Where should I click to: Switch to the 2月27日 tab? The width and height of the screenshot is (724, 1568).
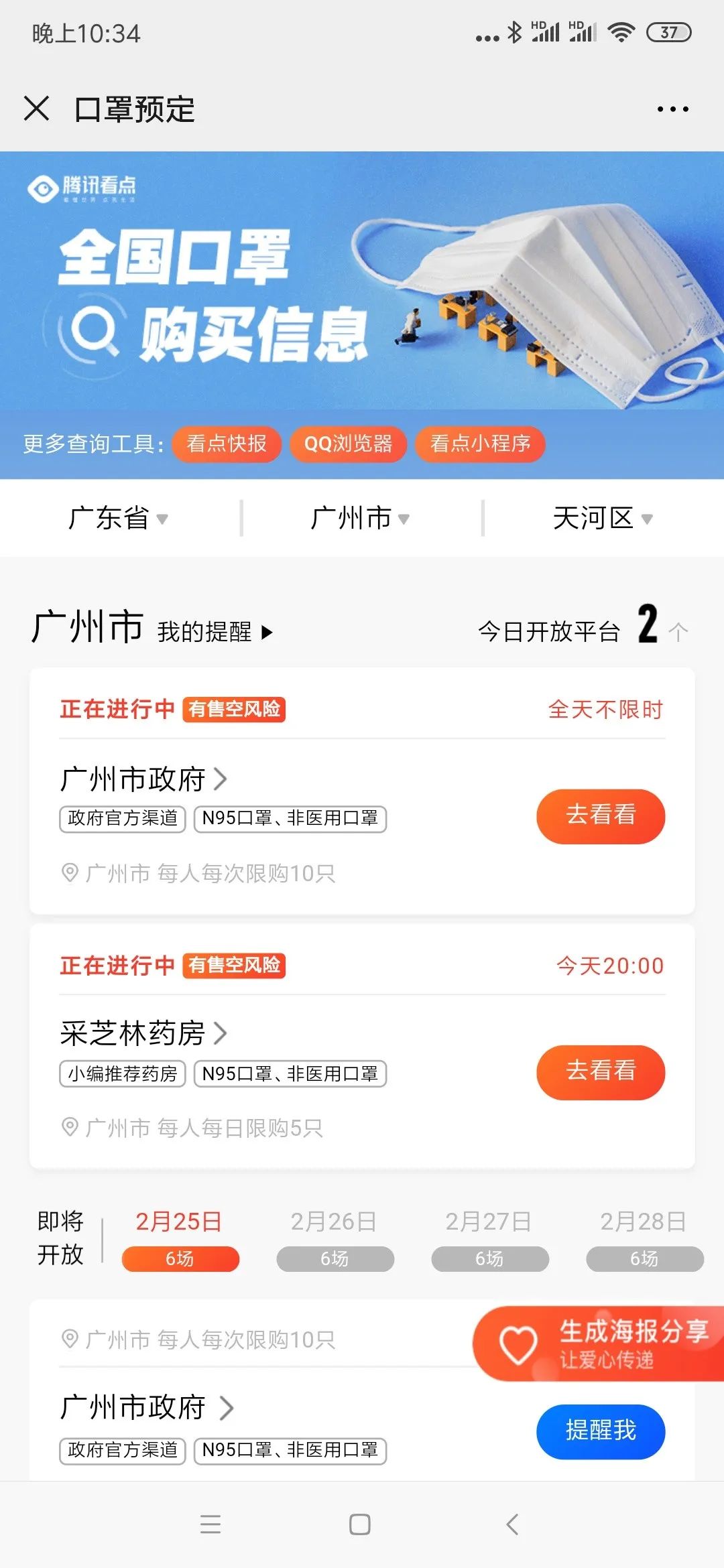click(x=489, y=1240)
